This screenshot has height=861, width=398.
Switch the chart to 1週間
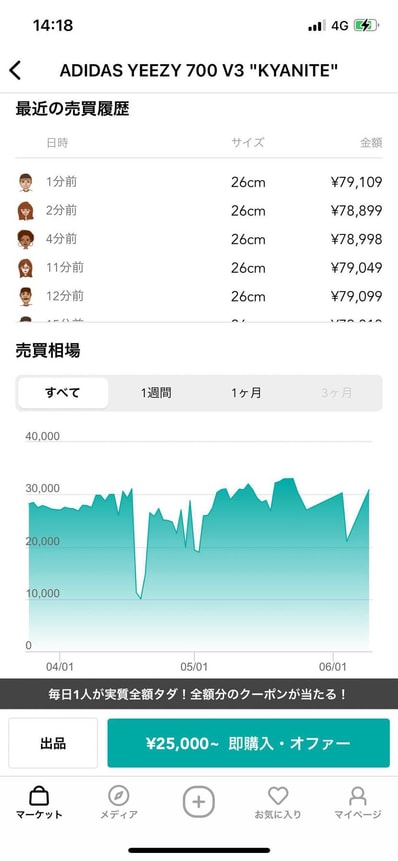click(155, 393)
